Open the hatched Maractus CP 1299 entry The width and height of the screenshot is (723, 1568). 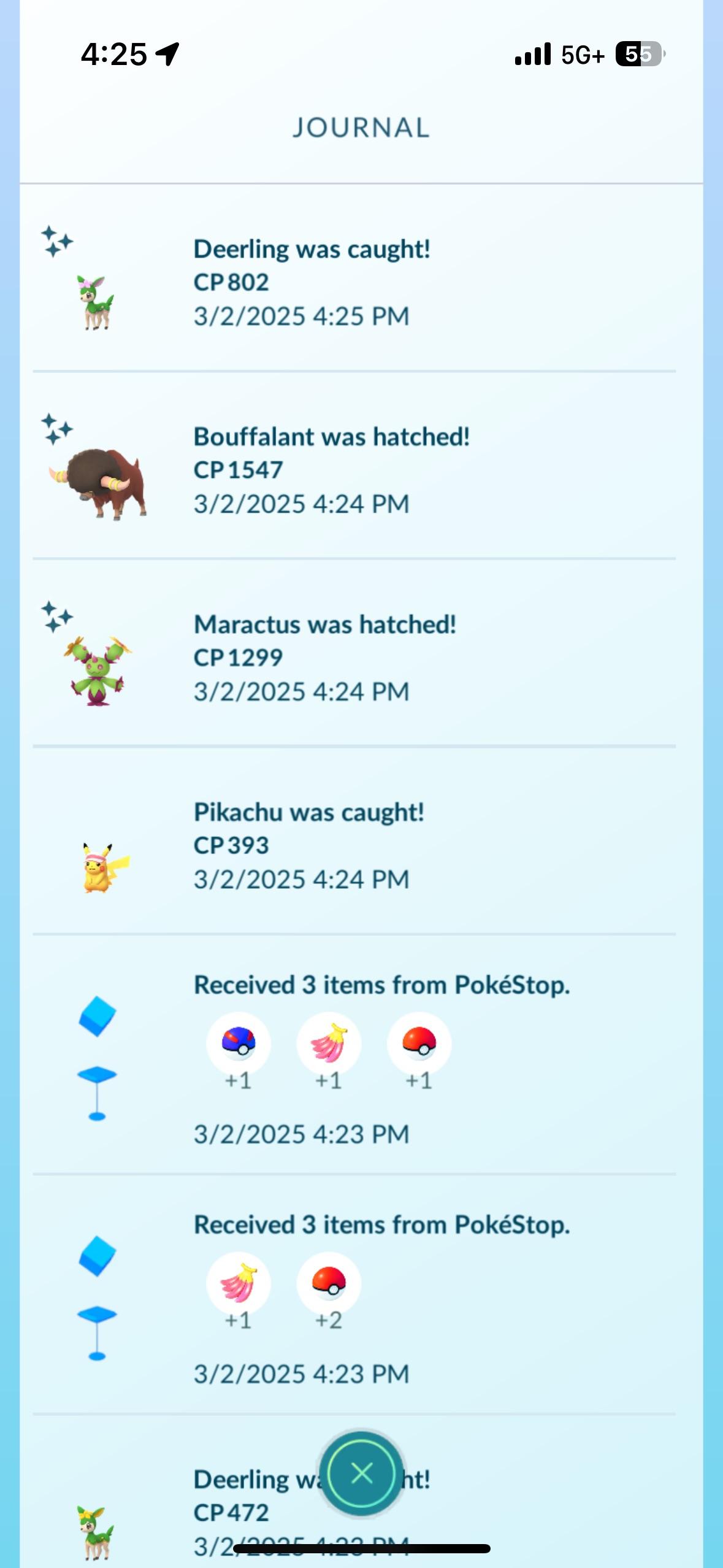[x=325, y=658]
